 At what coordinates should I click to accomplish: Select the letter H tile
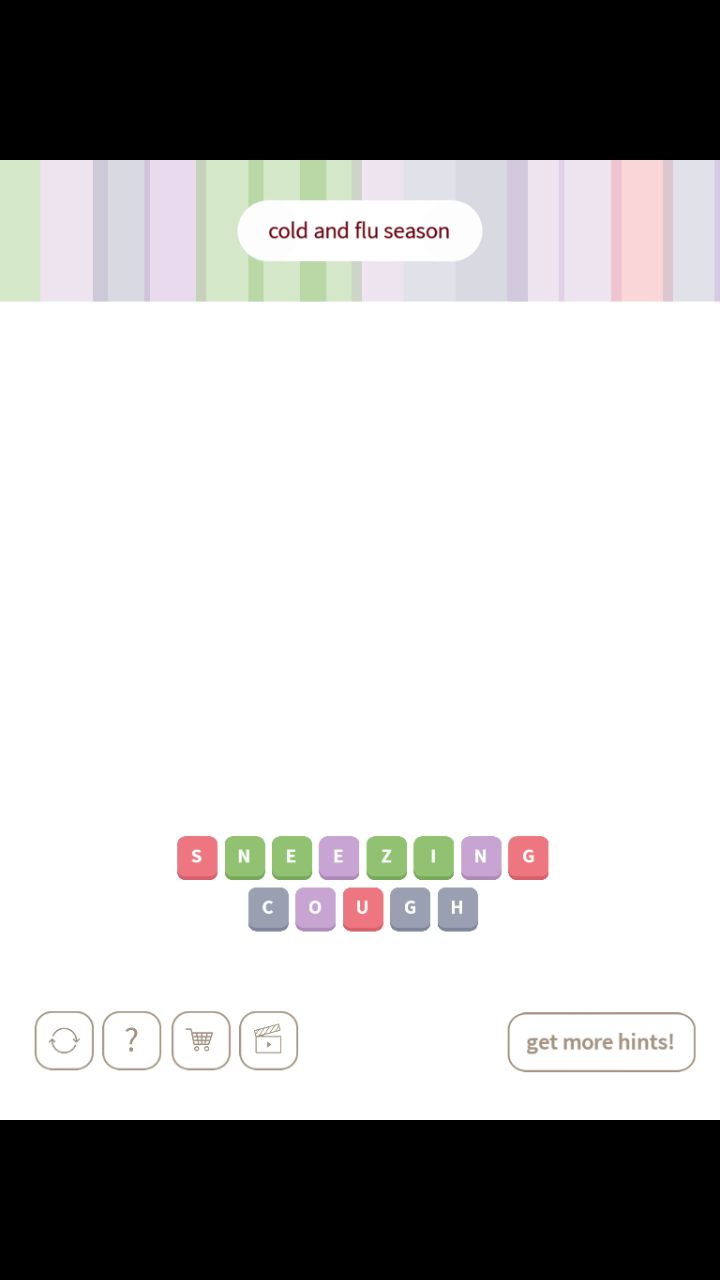pos(457,908)
